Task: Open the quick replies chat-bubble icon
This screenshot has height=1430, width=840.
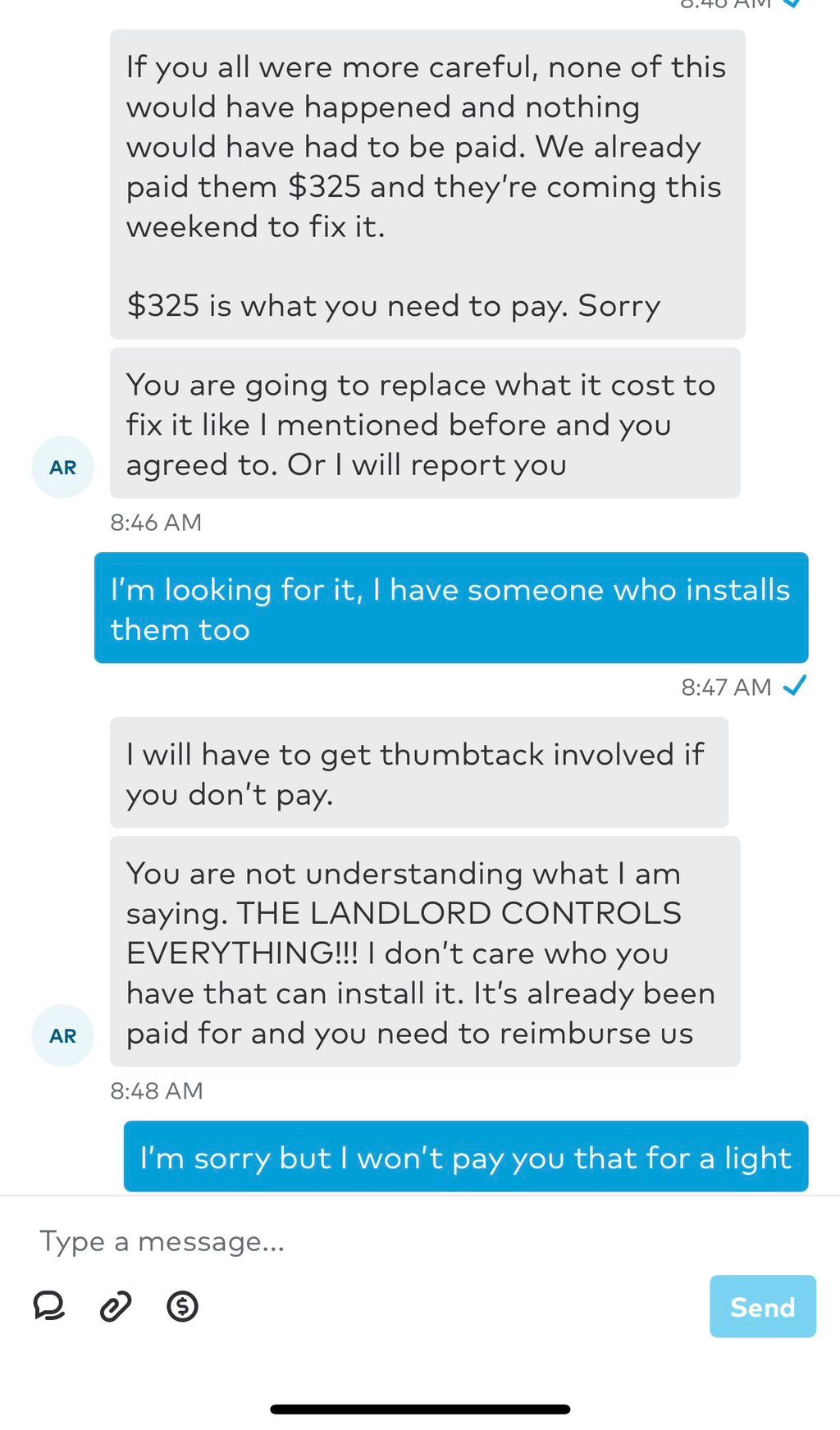Action: click(49, 1305)
